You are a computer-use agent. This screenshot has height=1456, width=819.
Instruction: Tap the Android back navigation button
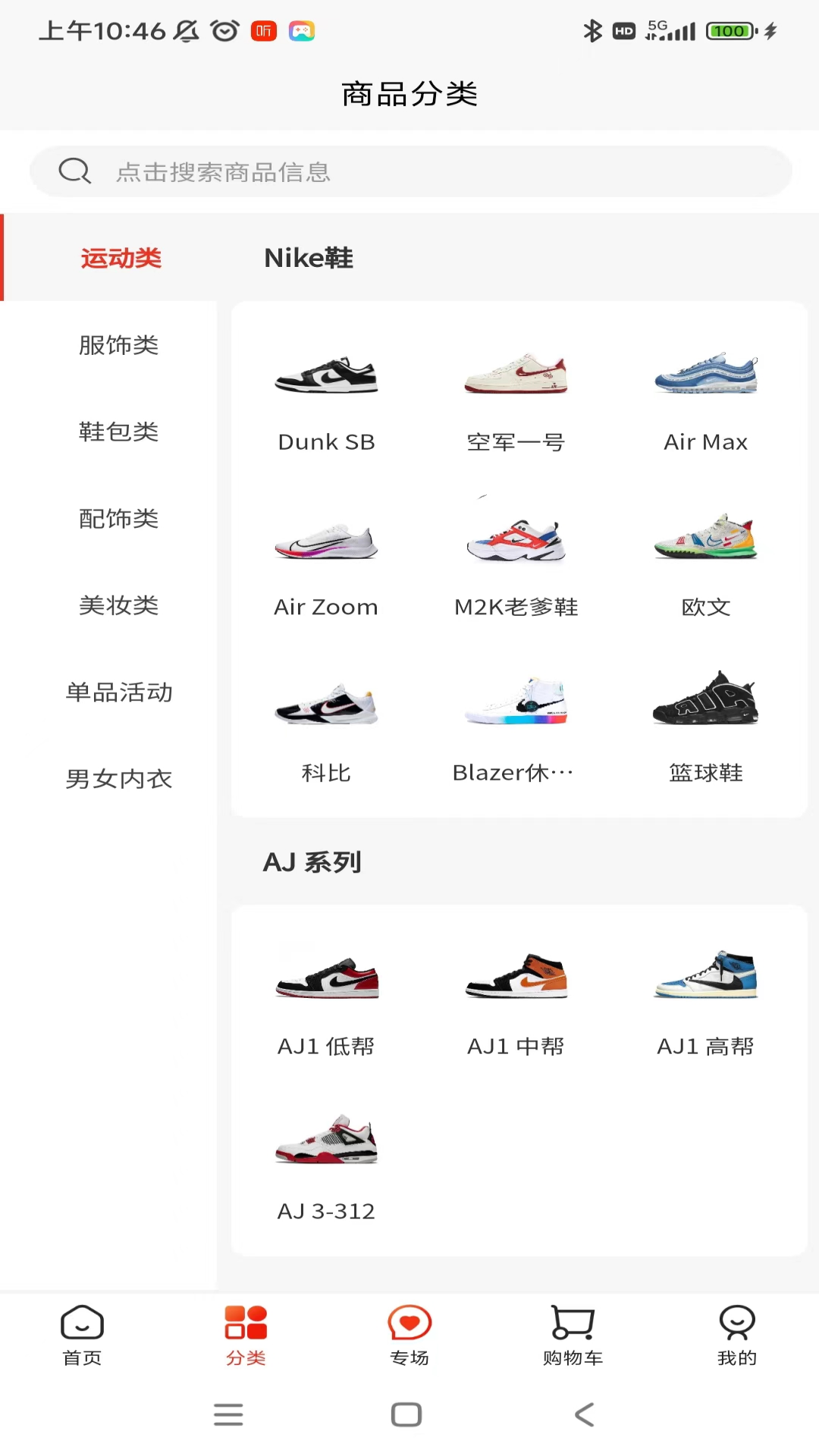[584, 1414]
